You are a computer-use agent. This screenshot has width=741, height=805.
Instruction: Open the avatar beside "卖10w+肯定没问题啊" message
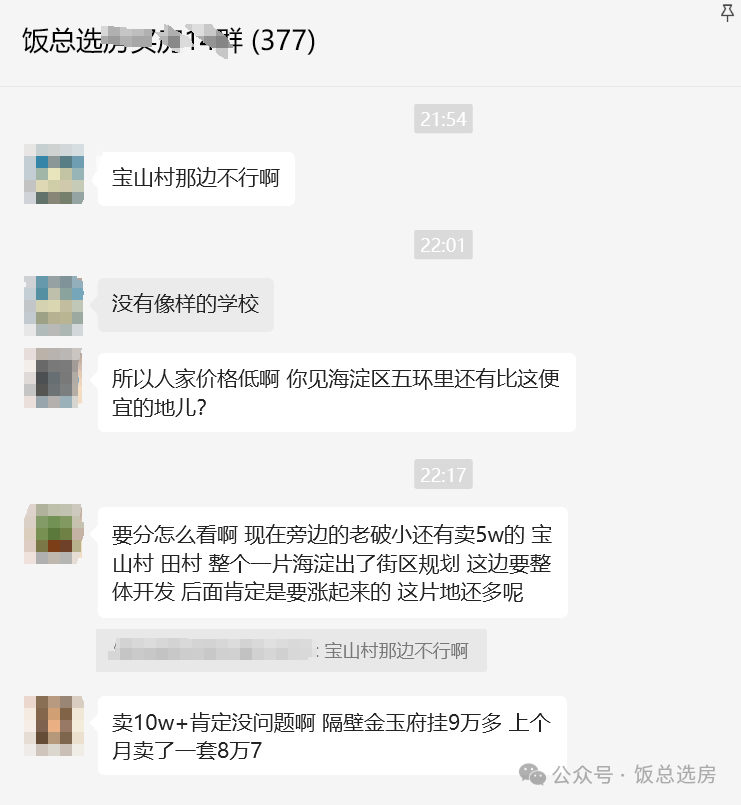[53, 725]
